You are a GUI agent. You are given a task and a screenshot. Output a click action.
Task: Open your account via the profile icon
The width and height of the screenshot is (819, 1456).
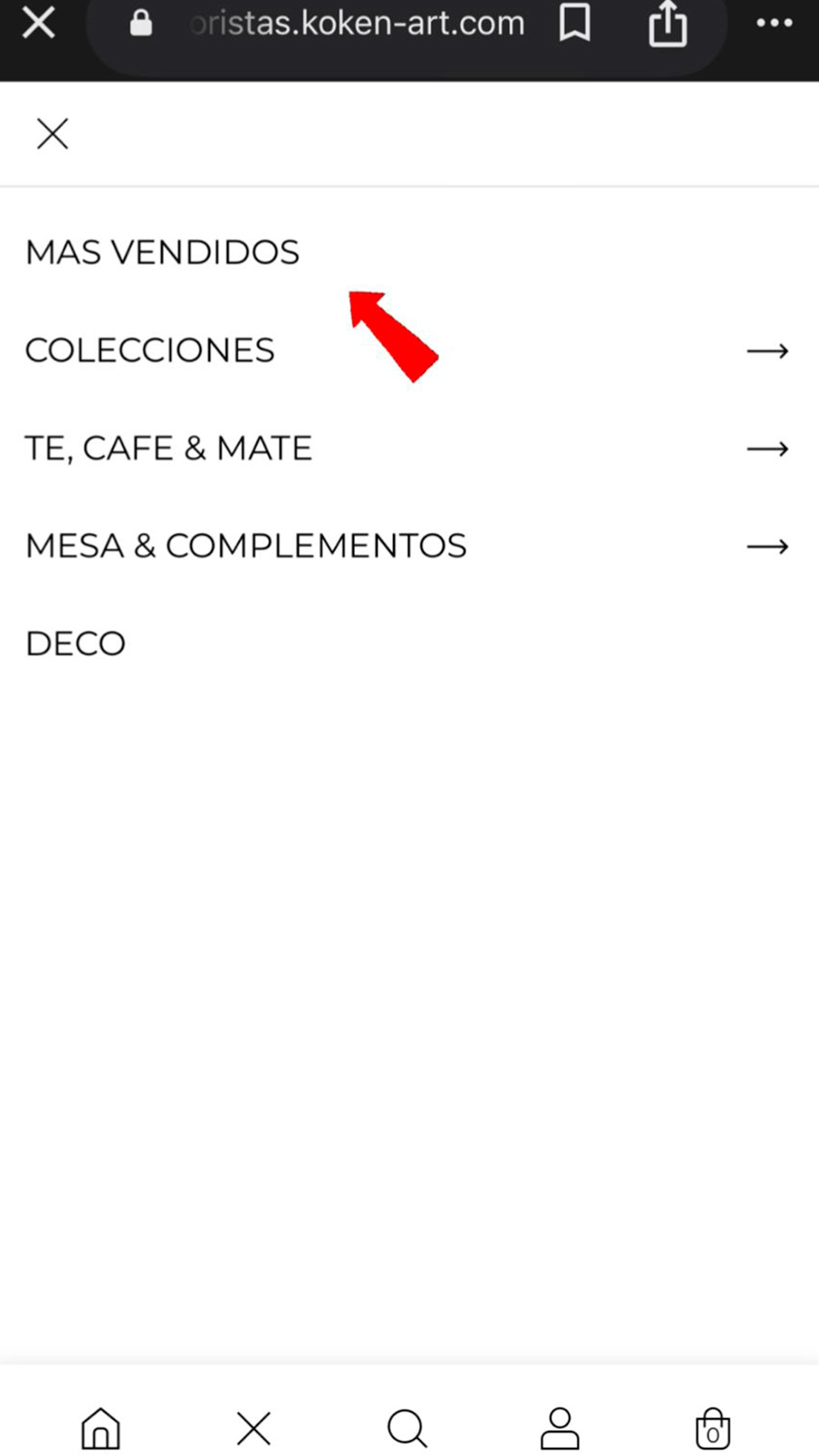click(560, 1429)
